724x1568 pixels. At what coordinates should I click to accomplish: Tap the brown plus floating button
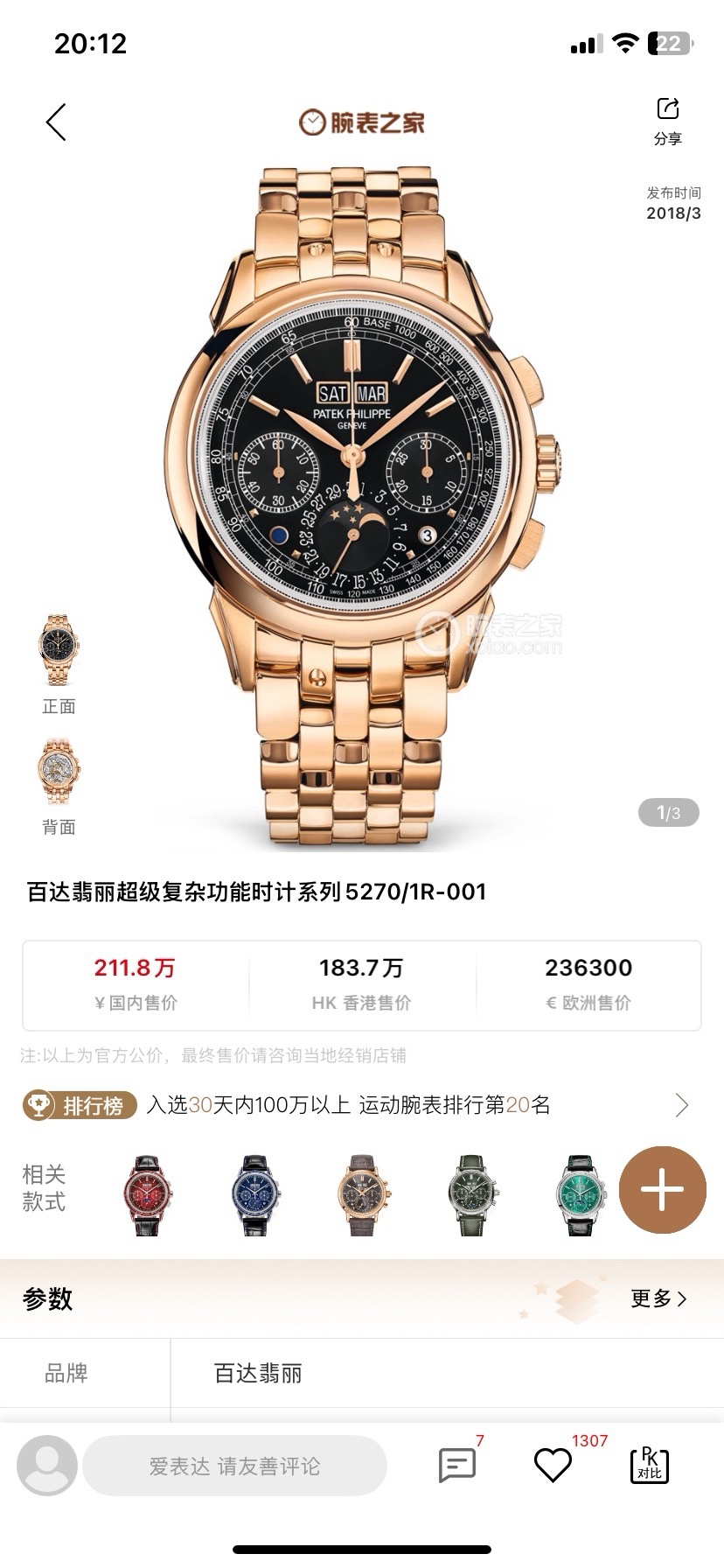point(662,1190)
